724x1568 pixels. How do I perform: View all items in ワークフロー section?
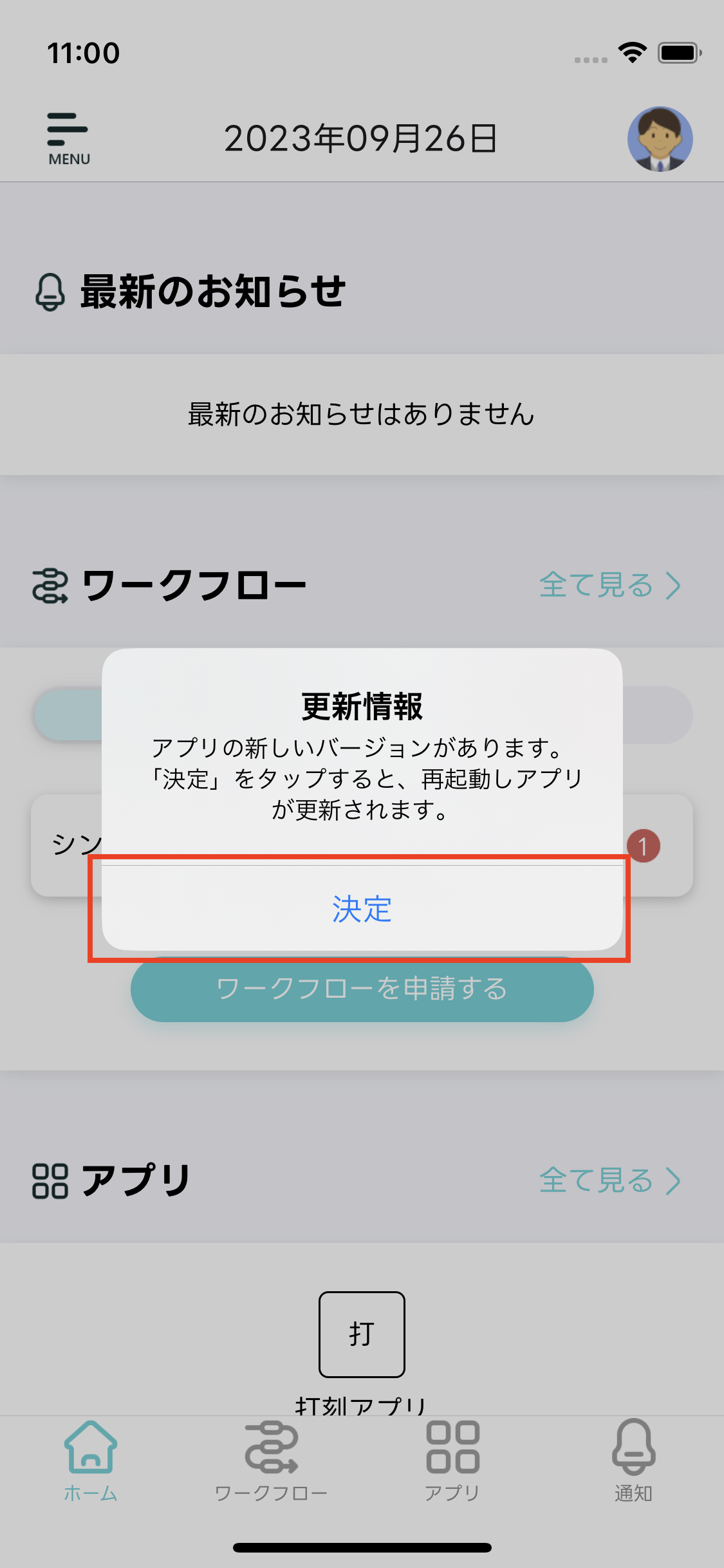pyautogui.click(x=609, y=586)
